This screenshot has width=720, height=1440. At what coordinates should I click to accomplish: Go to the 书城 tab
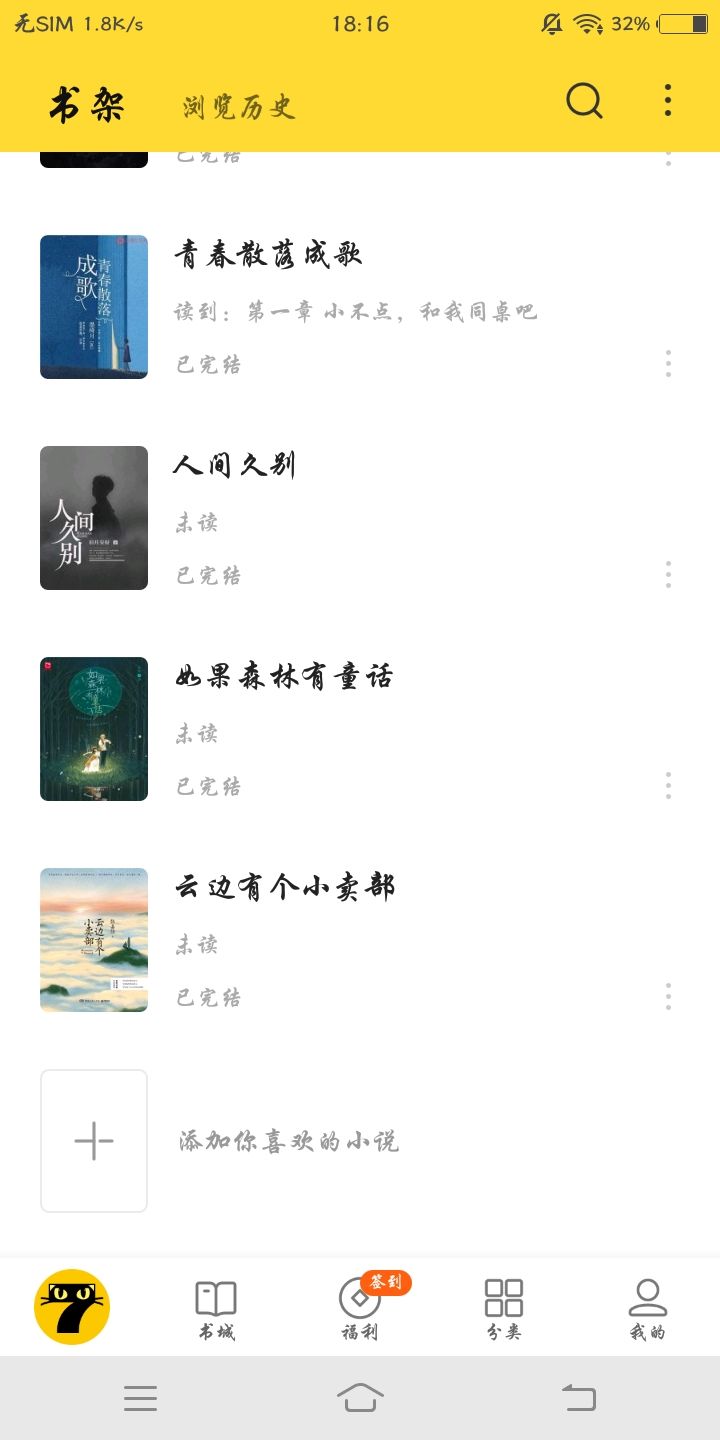(216, 1309)
